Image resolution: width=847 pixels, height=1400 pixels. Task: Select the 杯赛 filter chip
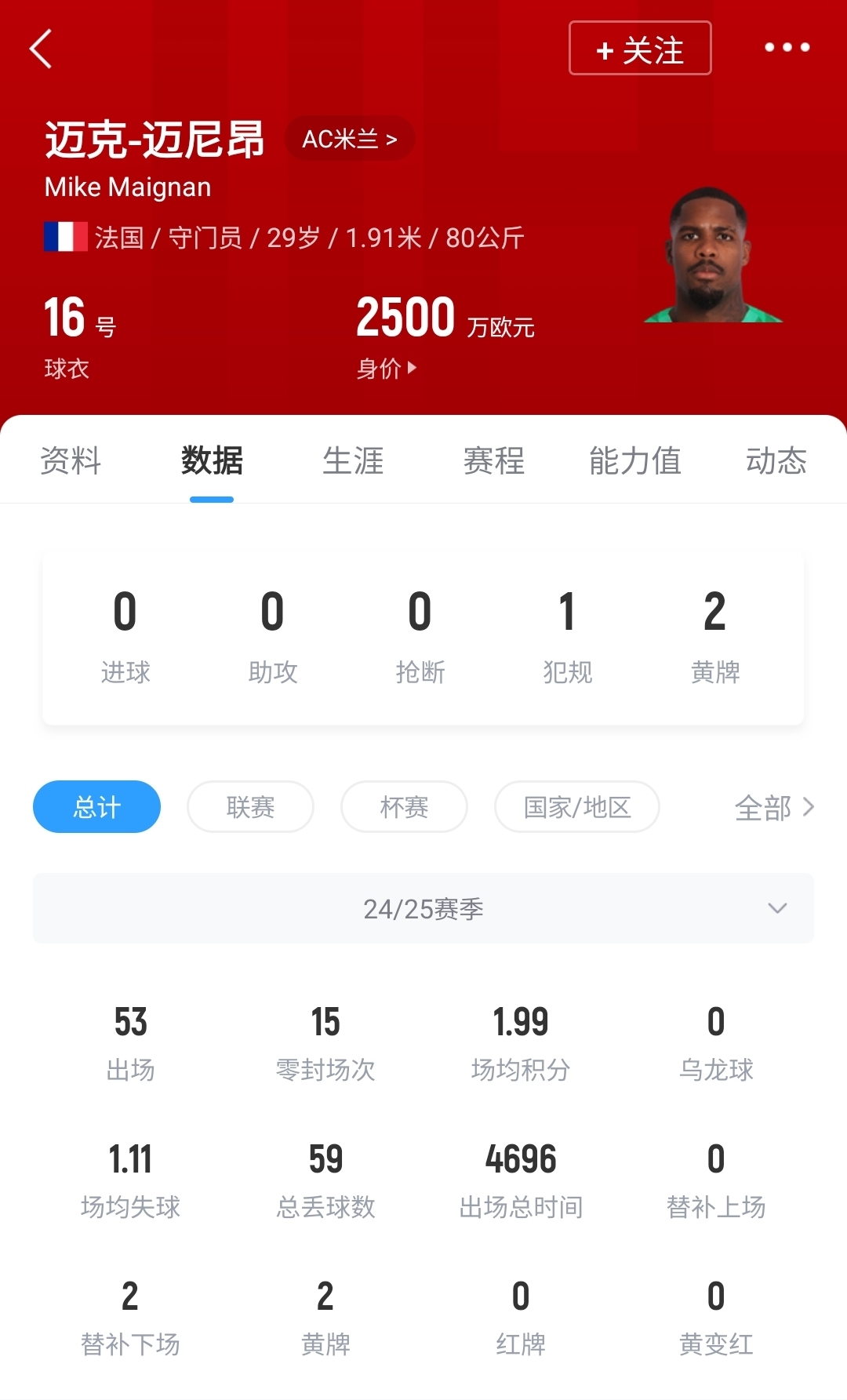pos(404,806)
